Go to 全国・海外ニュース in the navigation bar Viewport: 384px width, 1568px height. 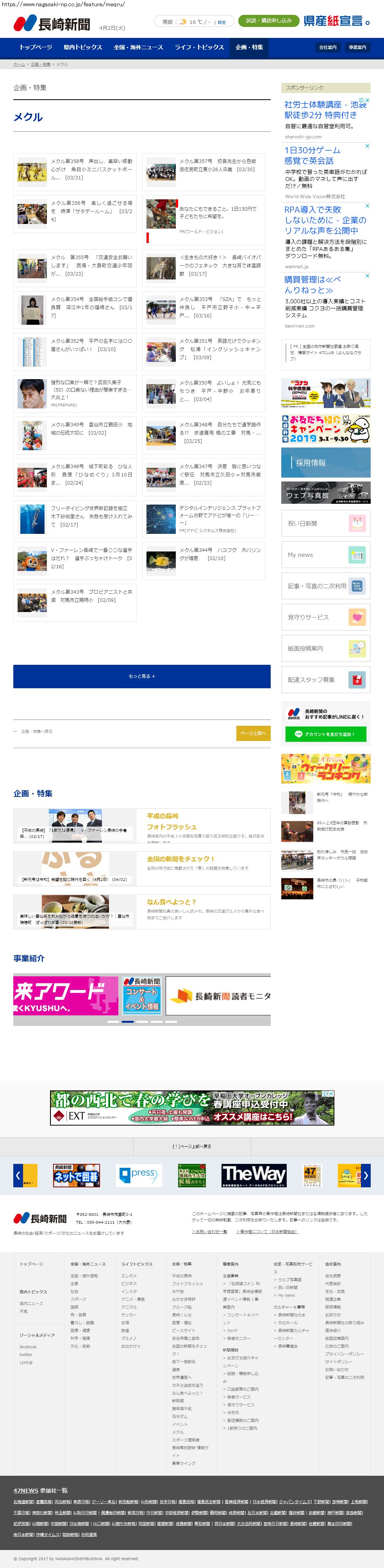click(x=138, y=47)
